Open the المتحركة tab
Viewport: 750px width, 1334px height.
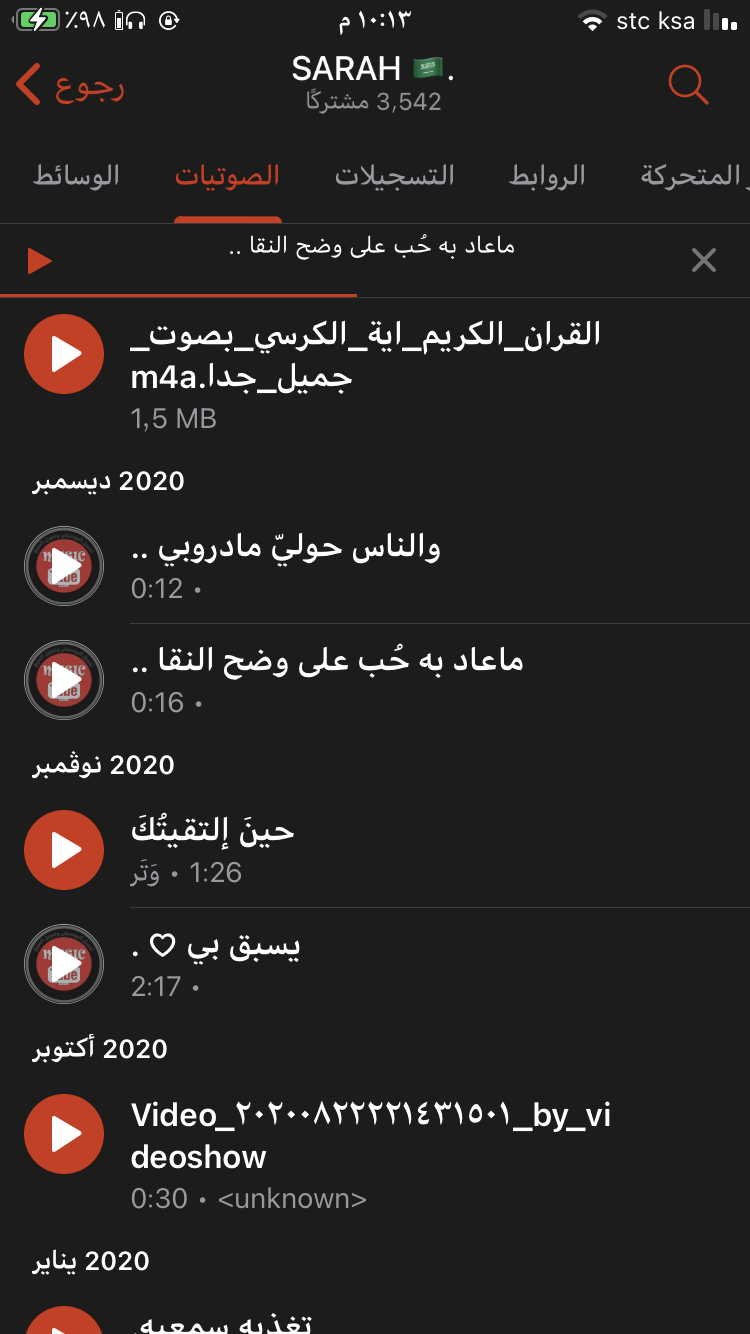pyautogui.click(x=695, y=176)
